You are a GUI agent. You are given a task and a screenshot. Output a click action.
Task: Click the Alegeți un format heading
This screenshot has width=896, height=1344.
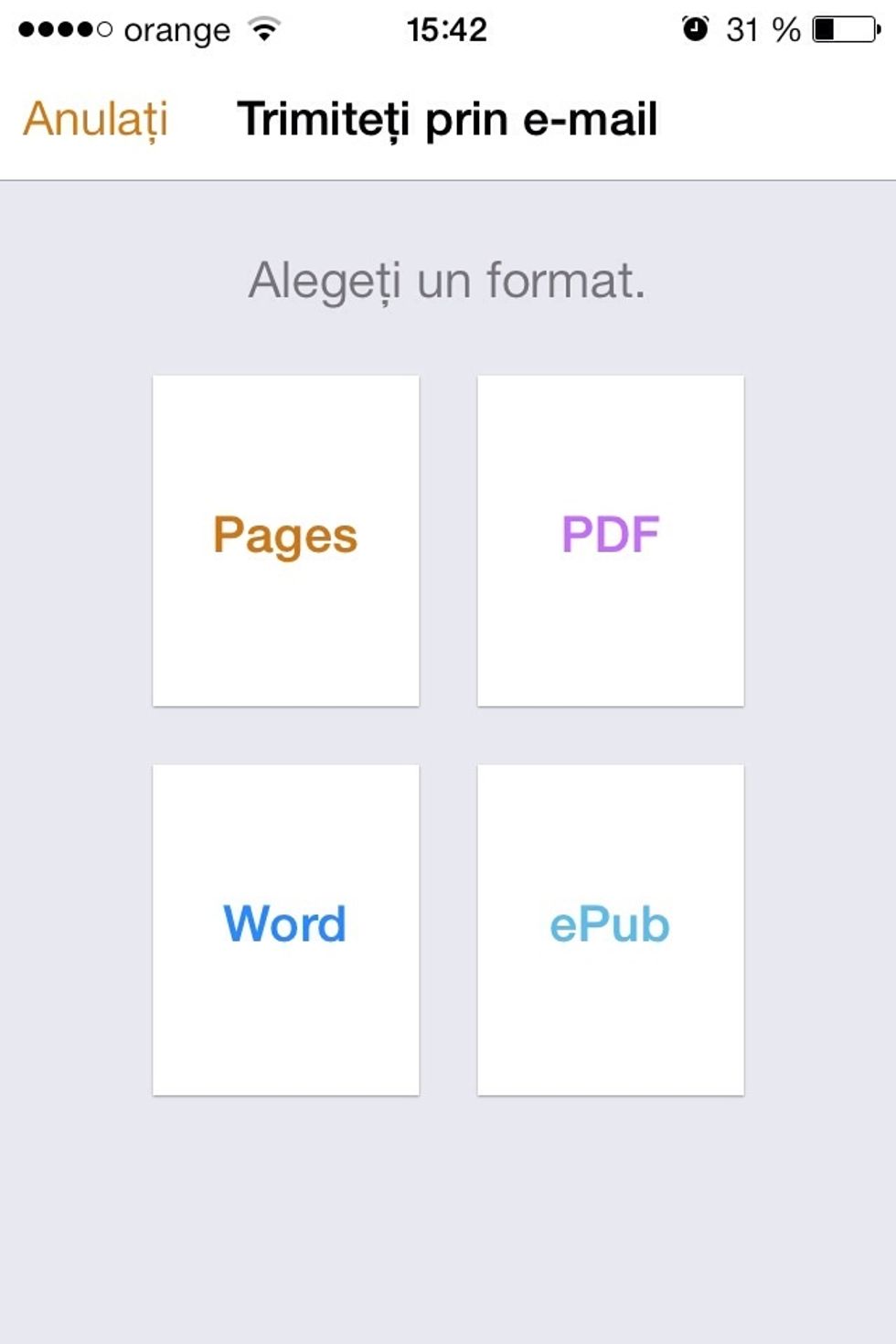[x=447, y=283]
